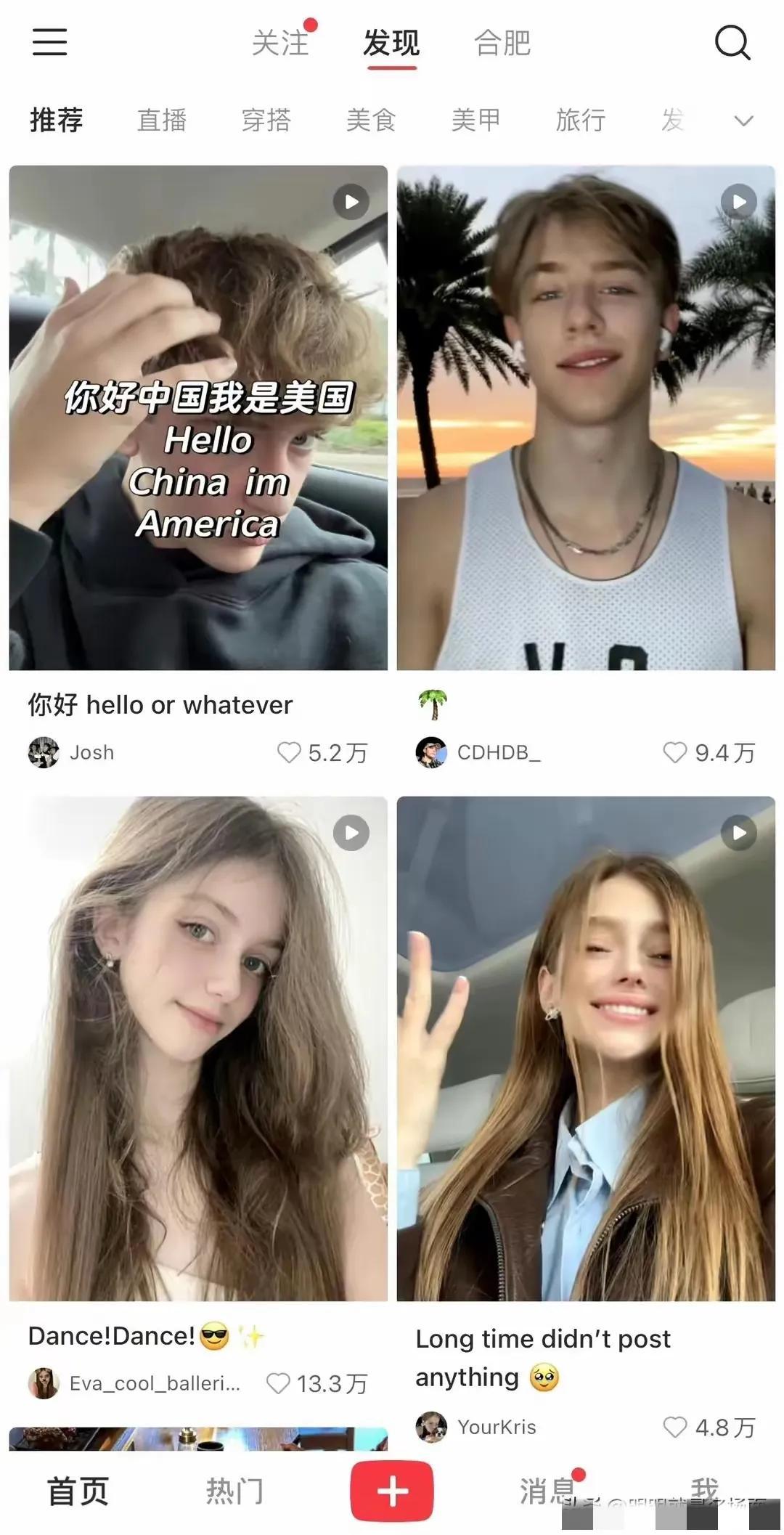Select the 美食 category
Viewport: 784px width, 1535px height.
371,120
